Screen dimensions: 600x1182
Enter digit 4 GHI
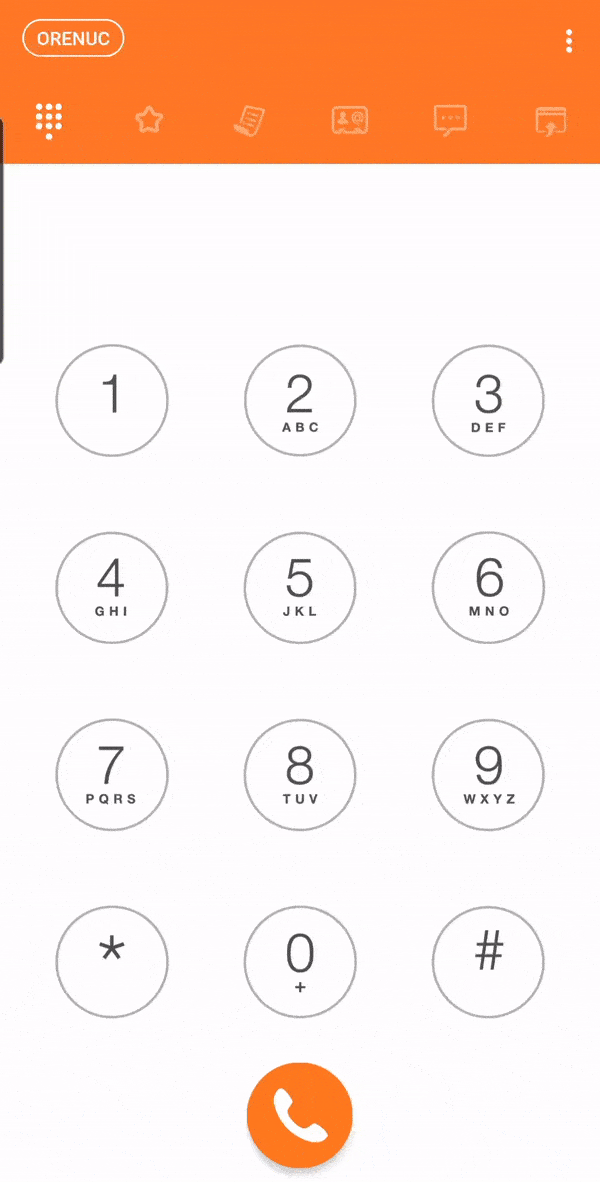pyautogui.click(x=112, y=587)
